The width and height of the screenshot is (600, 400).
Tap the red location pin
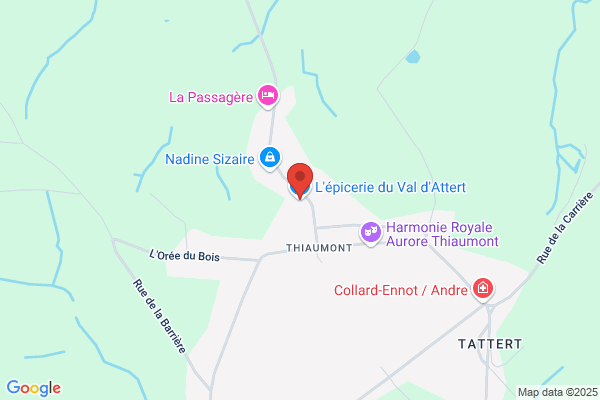tap(300, 181)
